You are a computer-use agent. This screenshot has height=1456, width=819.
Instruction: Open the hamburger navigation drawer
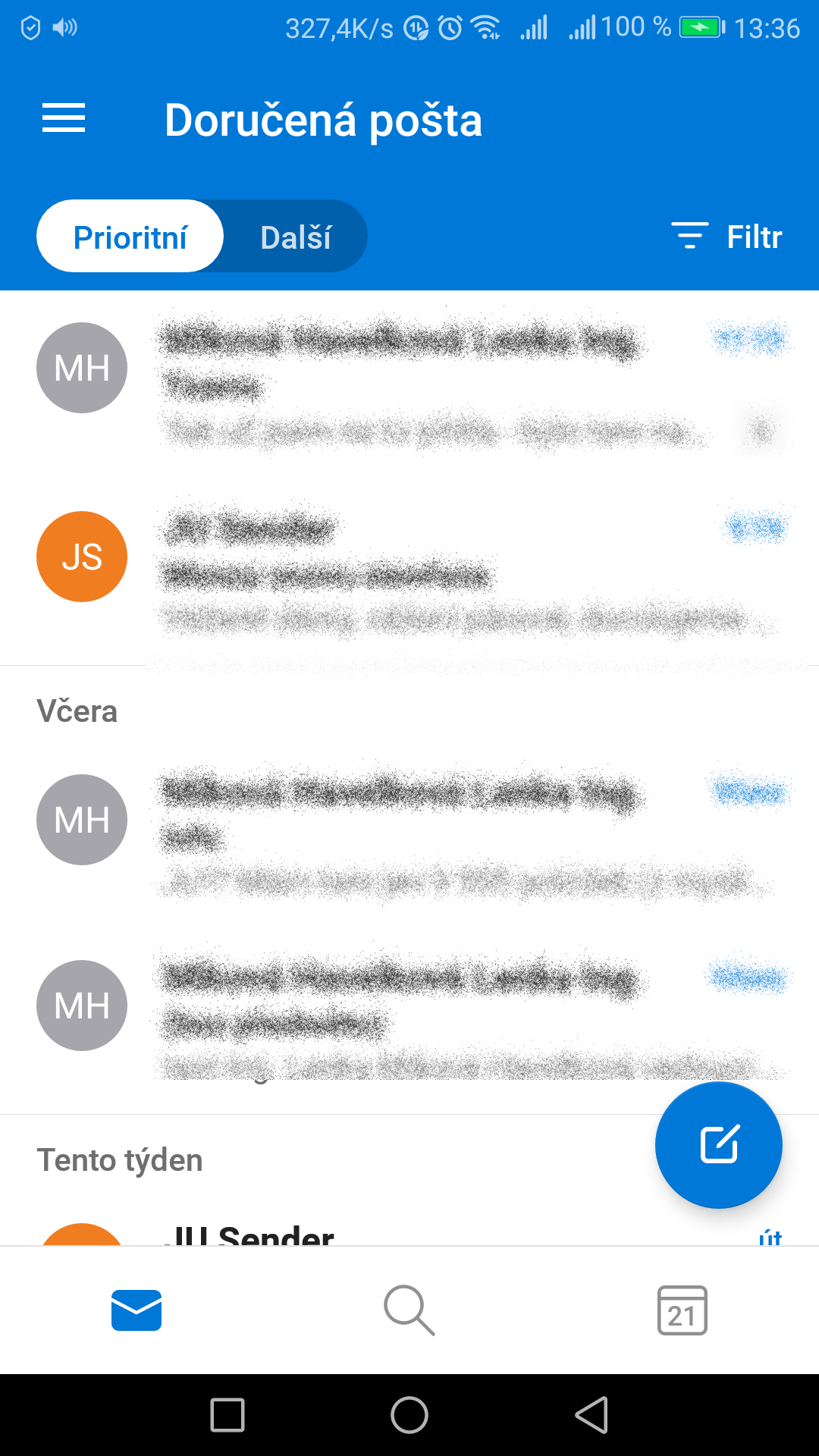pyautogui.click(x=64, y=118)
